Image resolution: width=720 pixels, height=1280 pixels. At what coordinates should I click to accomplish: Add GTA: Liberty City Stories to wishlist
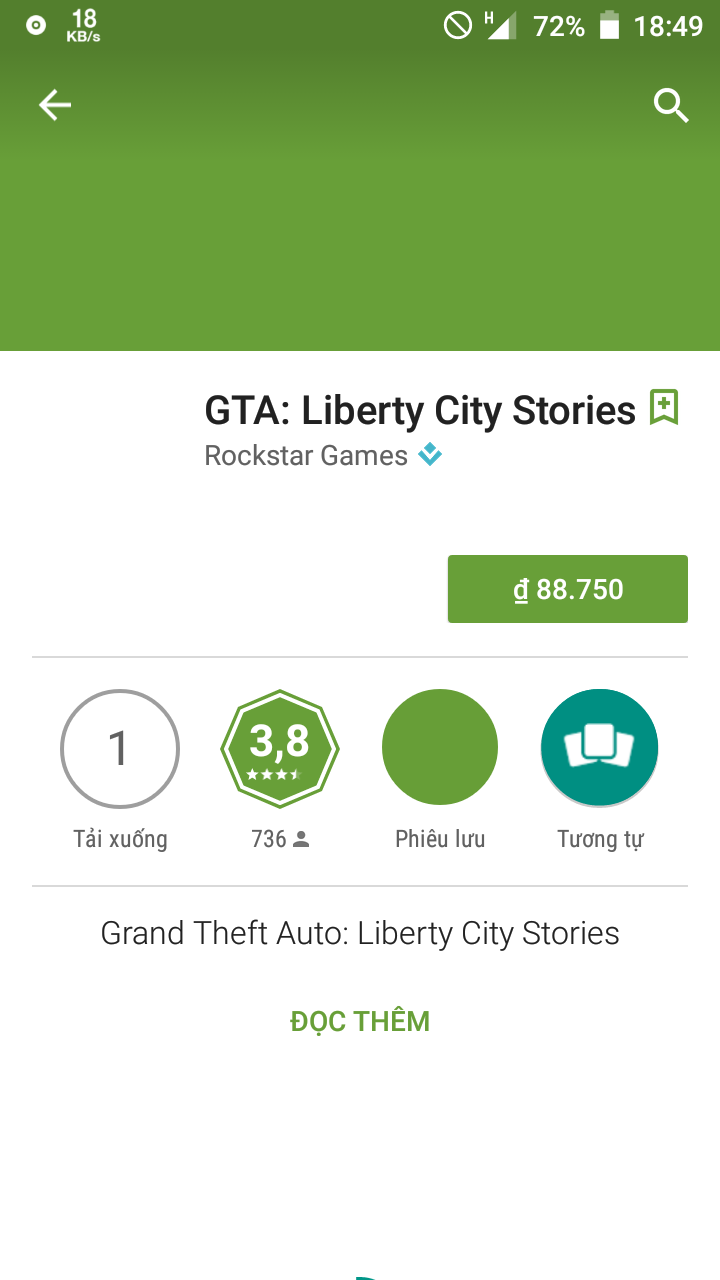click(x=664, y=408)
